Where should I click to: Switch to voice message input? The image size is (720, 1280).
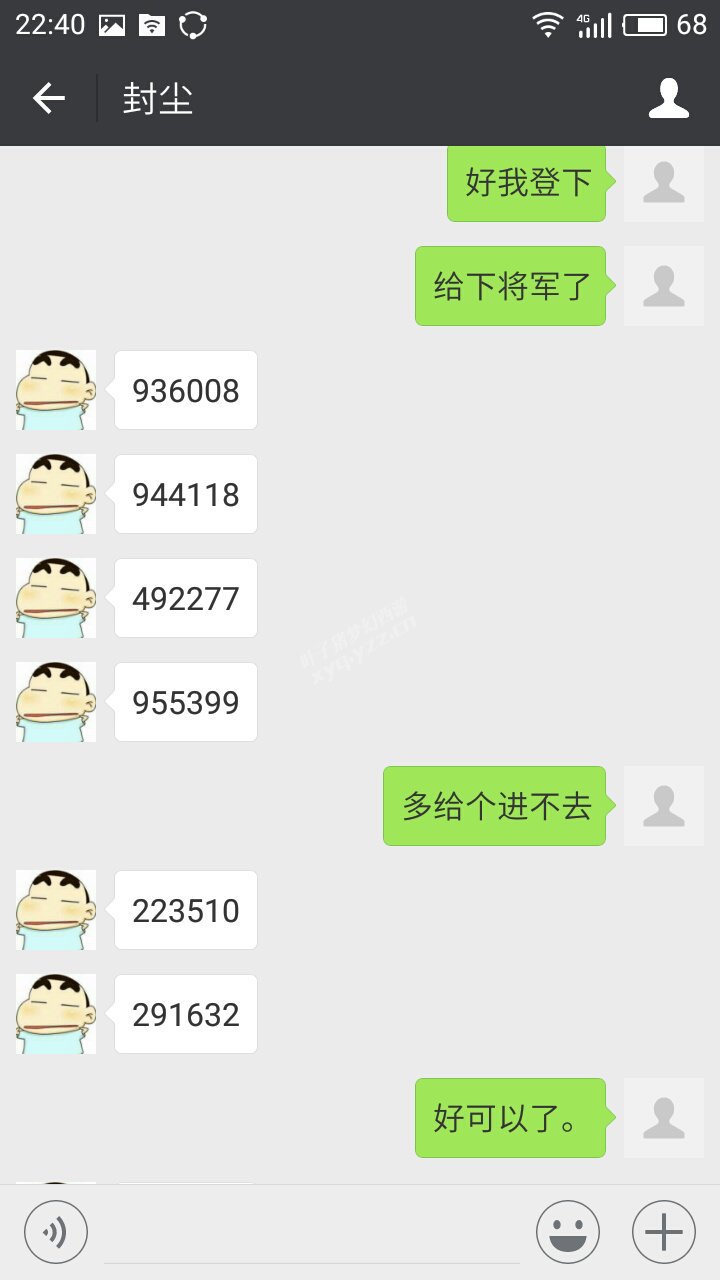pyautogui.click(x=56, y=1232)
